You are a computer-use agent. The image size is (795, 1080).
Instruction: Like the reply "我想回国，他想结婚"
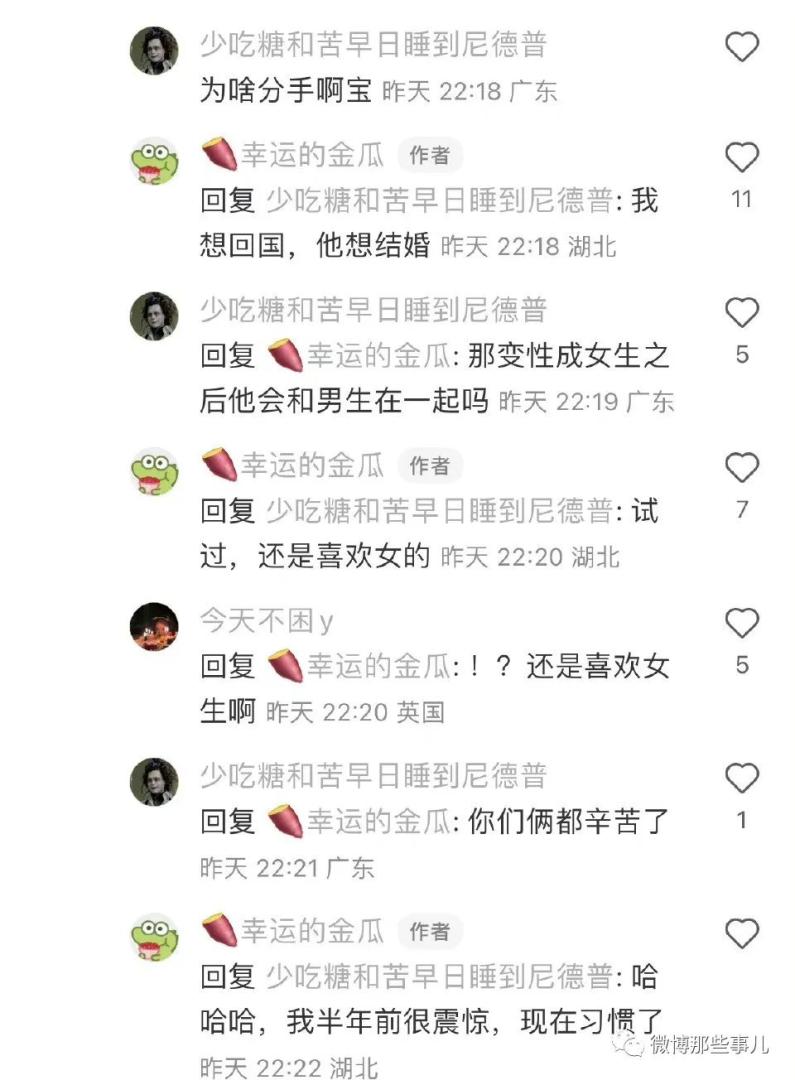741,157
